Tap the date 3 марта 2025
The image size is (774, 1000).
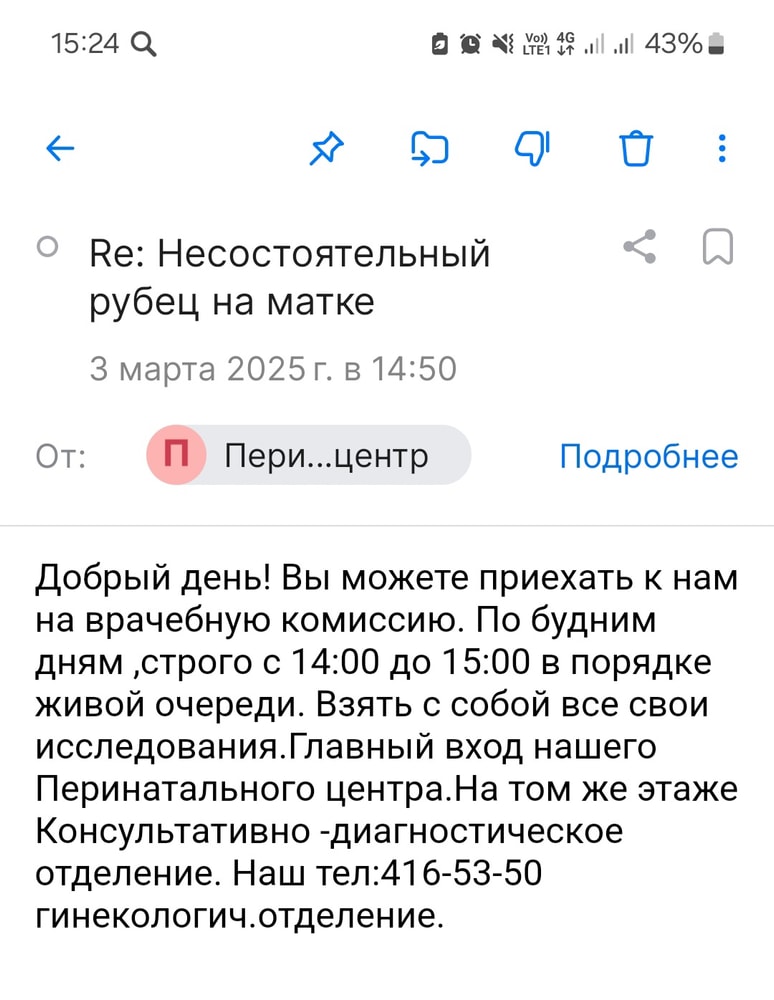point(273,368)
